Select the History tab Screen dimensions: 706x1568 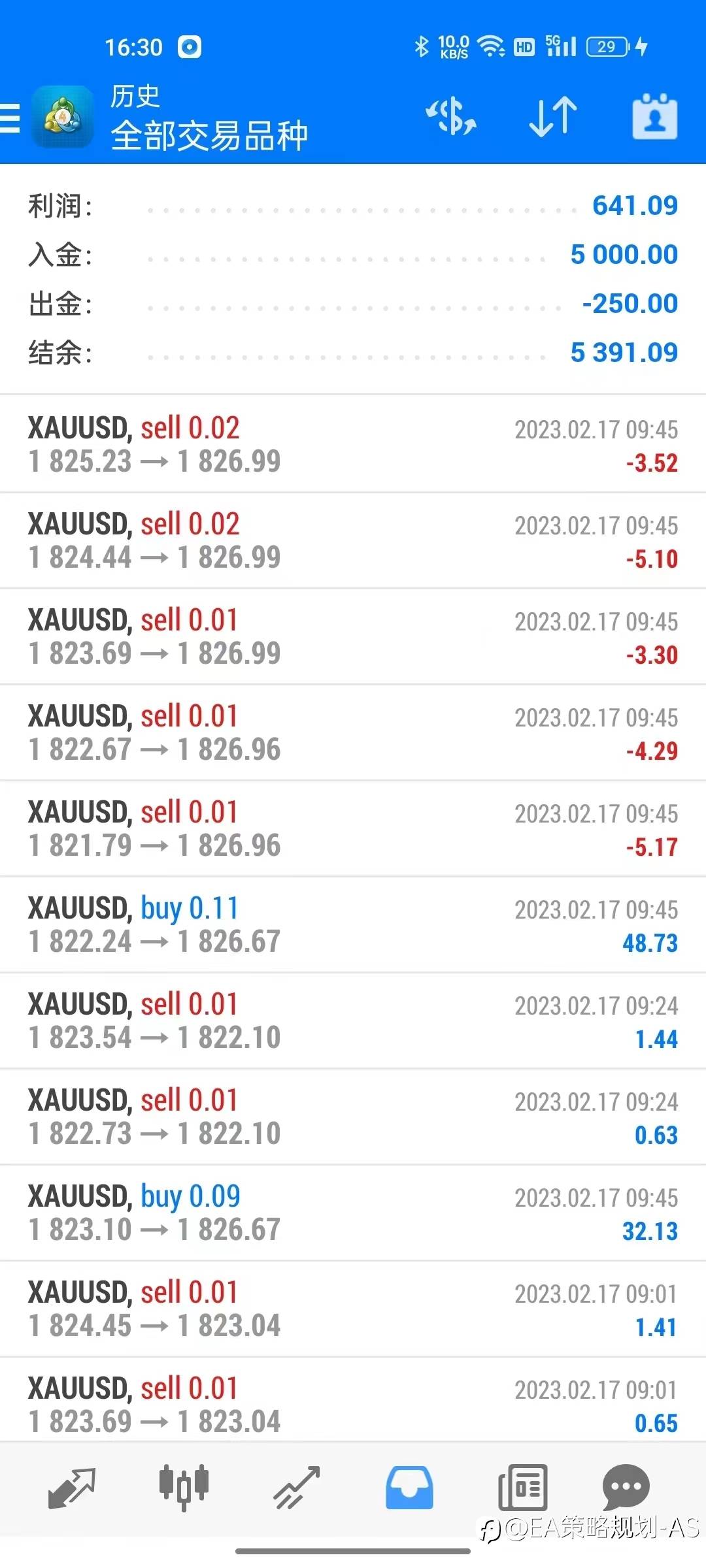(x=409, y=1487)
